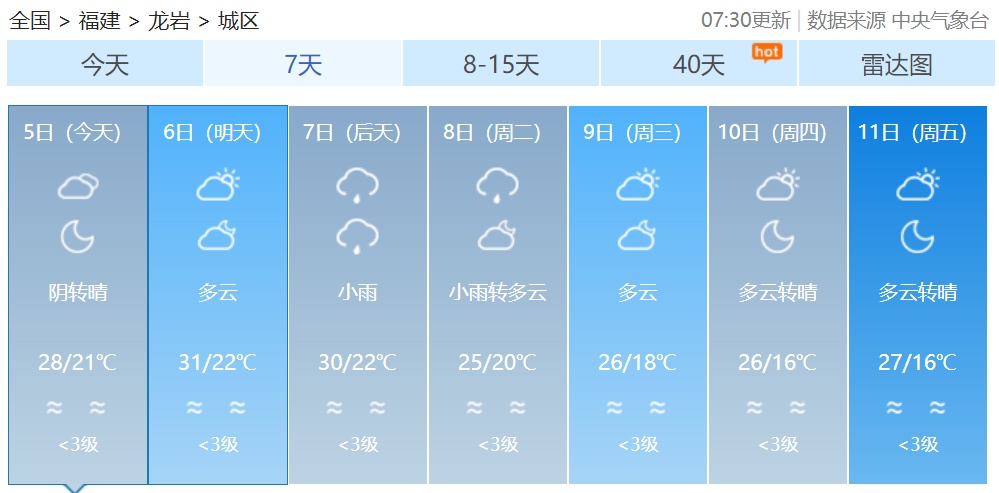View the 40天 forecast tab
This screenshot has height=493, width=999.
[699, 65]
